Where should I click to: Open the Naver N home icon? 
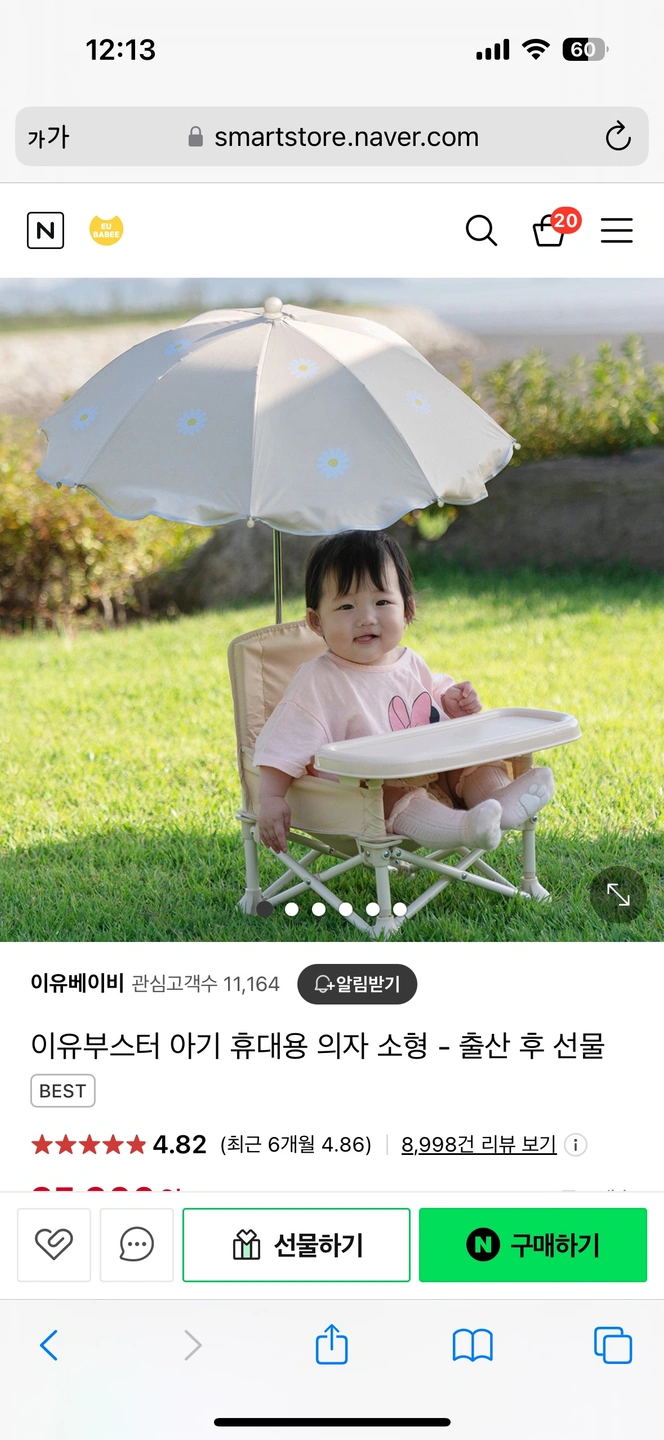[45, 231]
